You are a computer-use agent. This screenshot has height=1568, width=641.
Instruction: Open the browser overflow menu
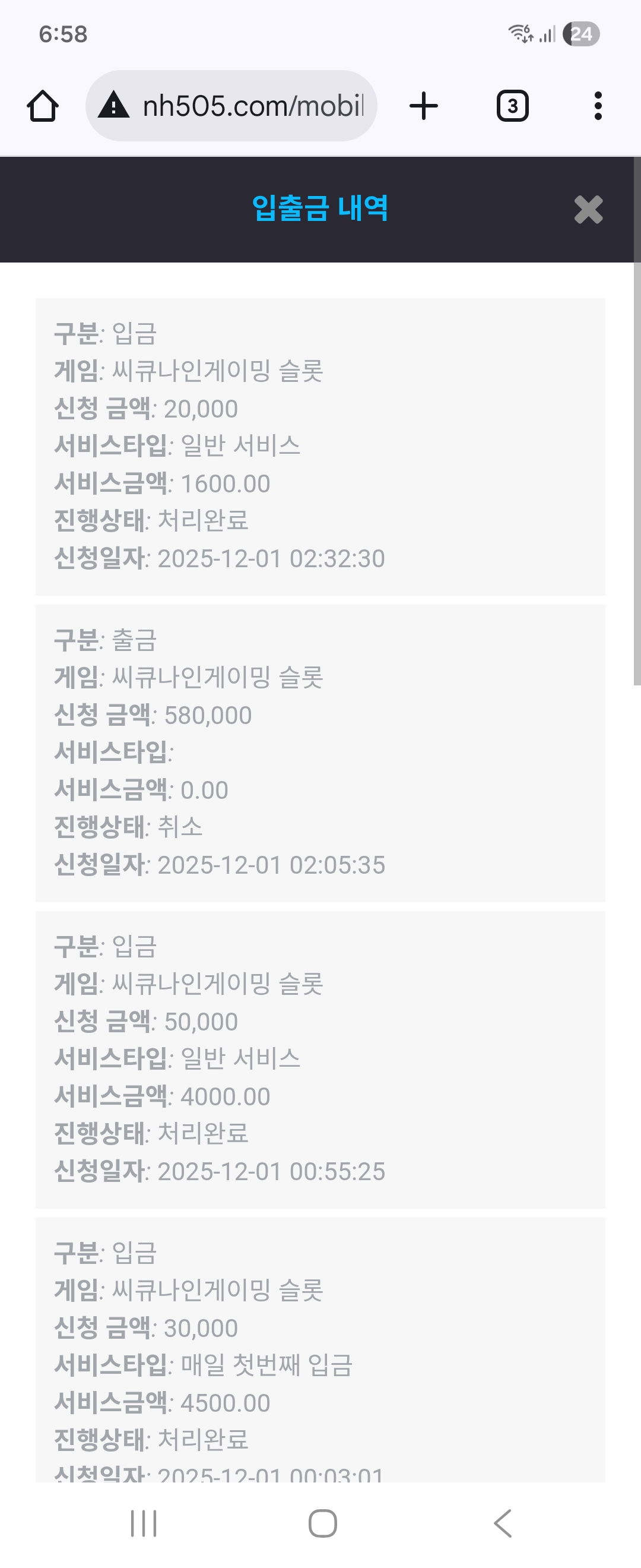598,106
